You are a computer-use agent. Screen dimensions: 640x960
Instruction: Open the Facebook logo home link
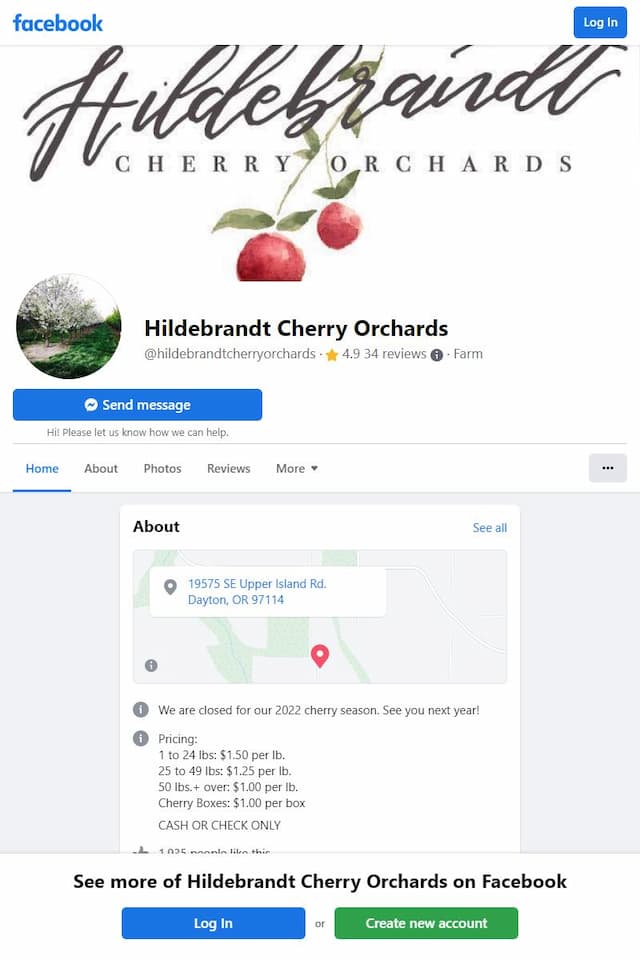[58, 22]
